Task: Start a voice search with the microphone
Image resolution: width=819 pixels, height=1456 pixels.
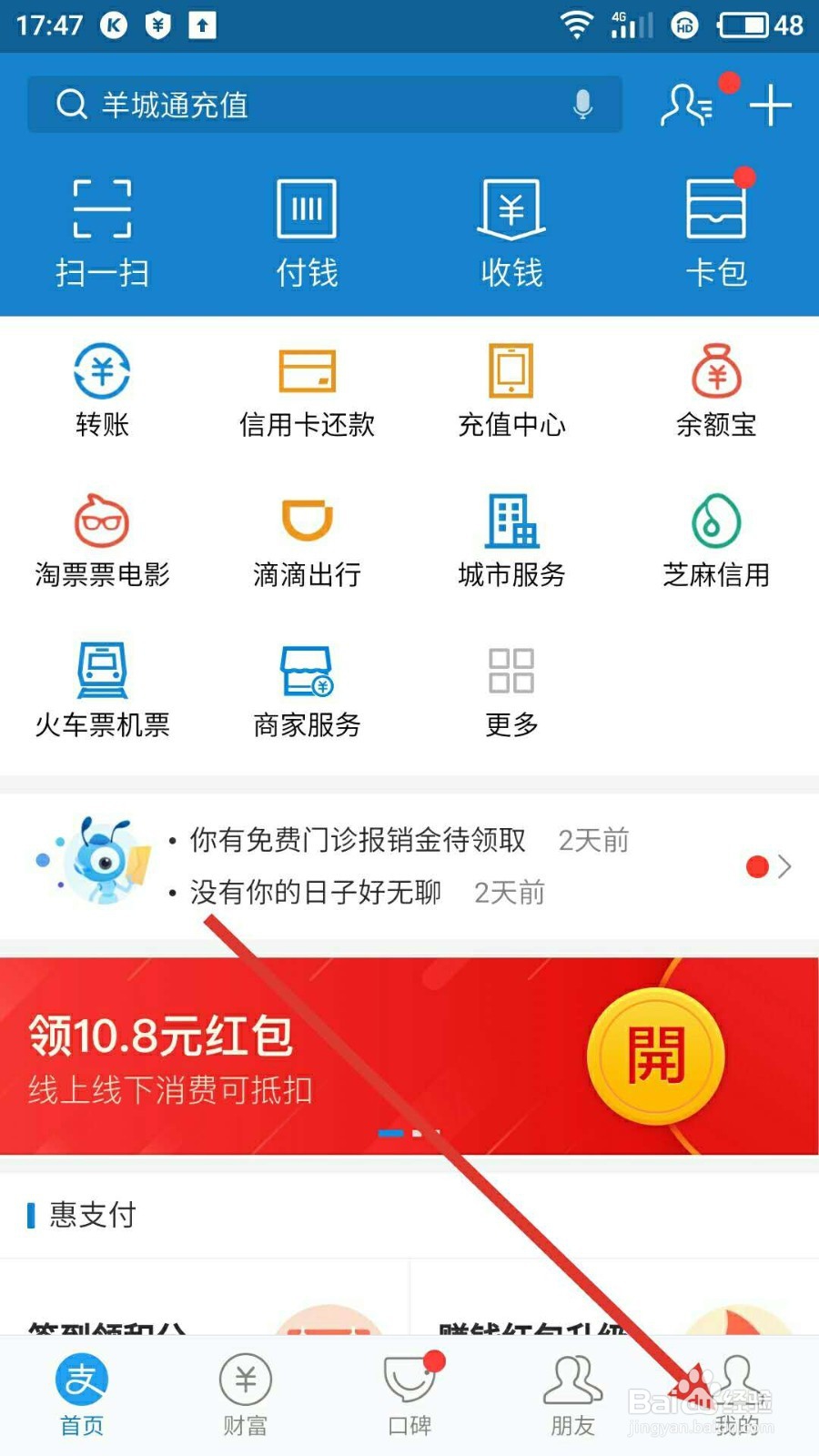Action: coord(581,105)
